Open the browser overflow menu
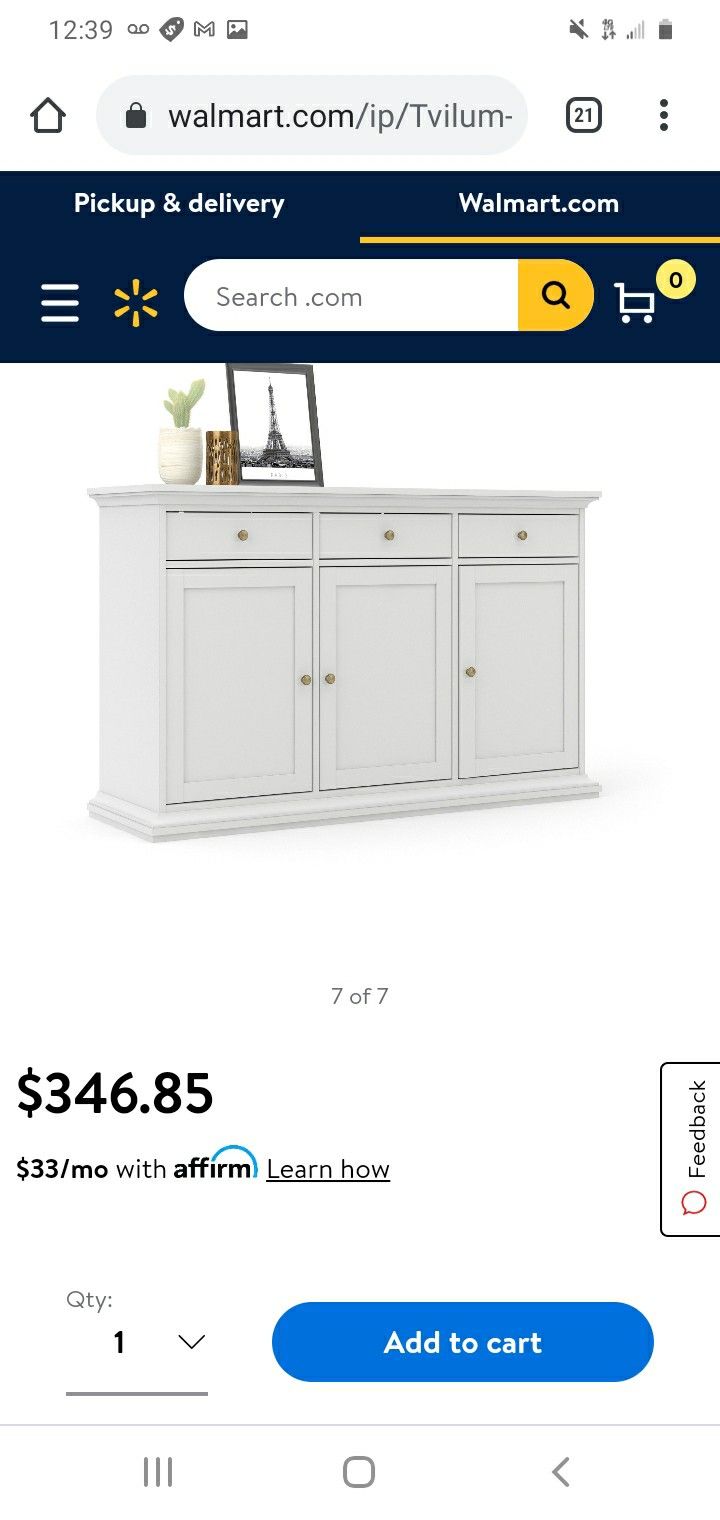The image size is (720, 1520). click(663, 116)
